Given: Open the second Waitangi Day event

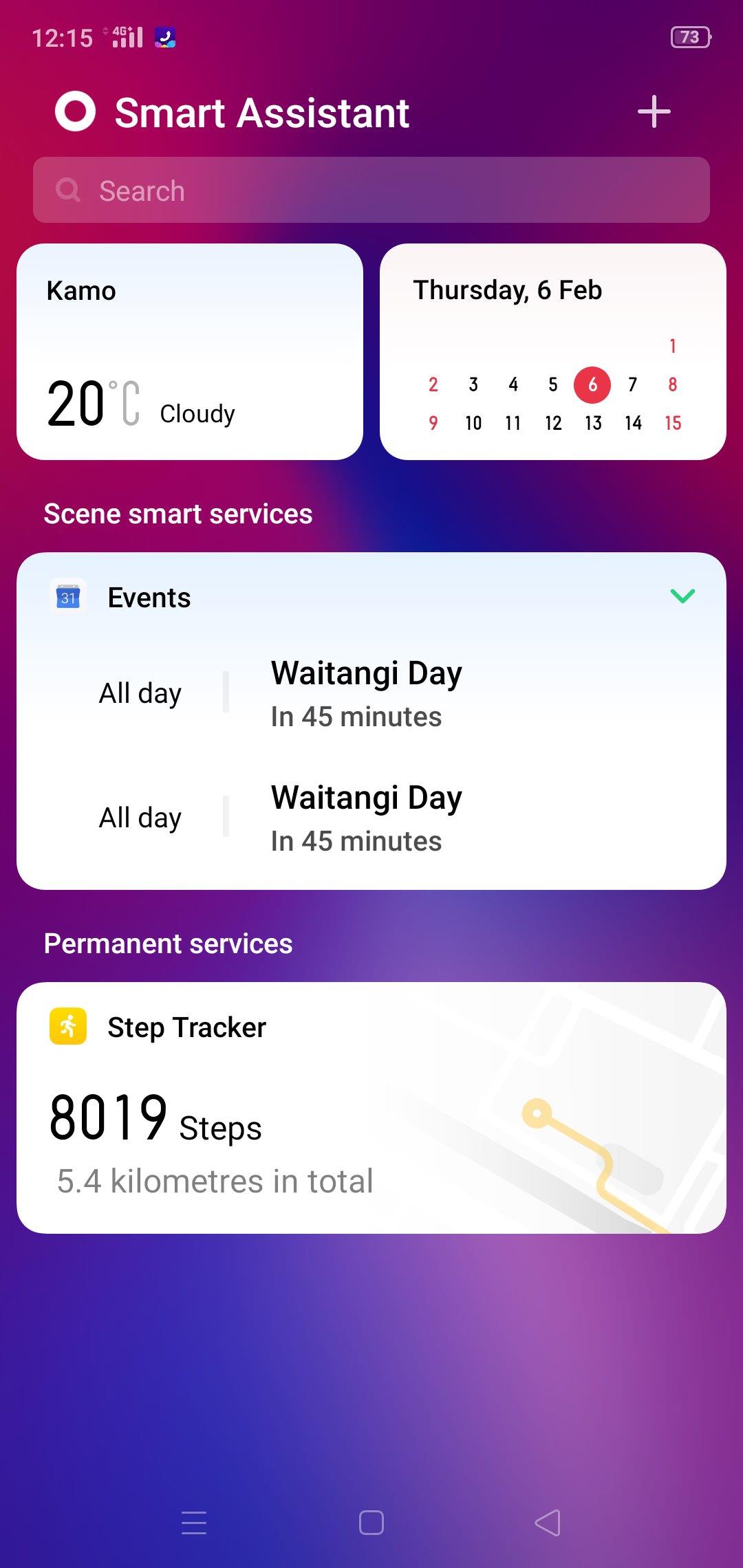Looking at the screenshot, I should pos(366,818).
